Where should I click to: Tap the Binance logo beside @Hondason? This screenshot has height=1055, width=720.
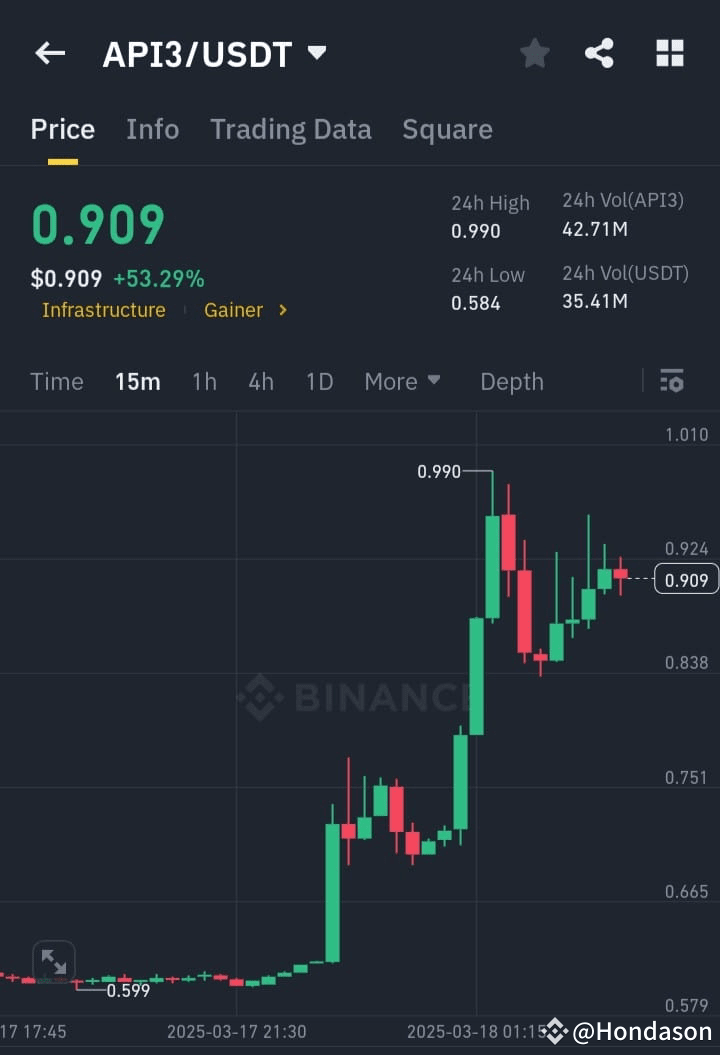[556, 1030]
